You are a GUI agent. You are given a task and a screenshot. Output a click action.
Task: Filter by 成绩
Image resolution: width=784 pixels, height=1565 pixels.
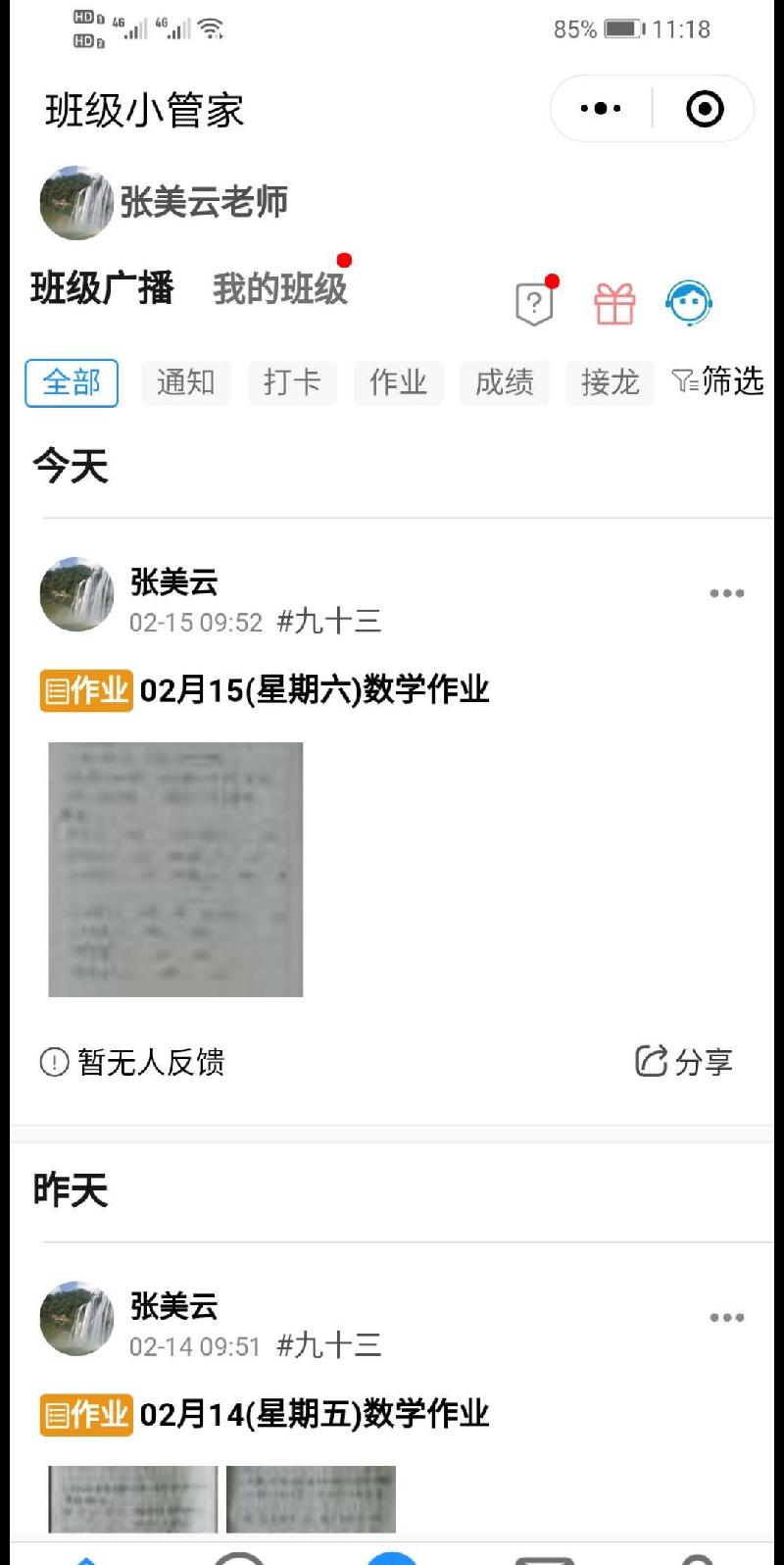(504, 382)
